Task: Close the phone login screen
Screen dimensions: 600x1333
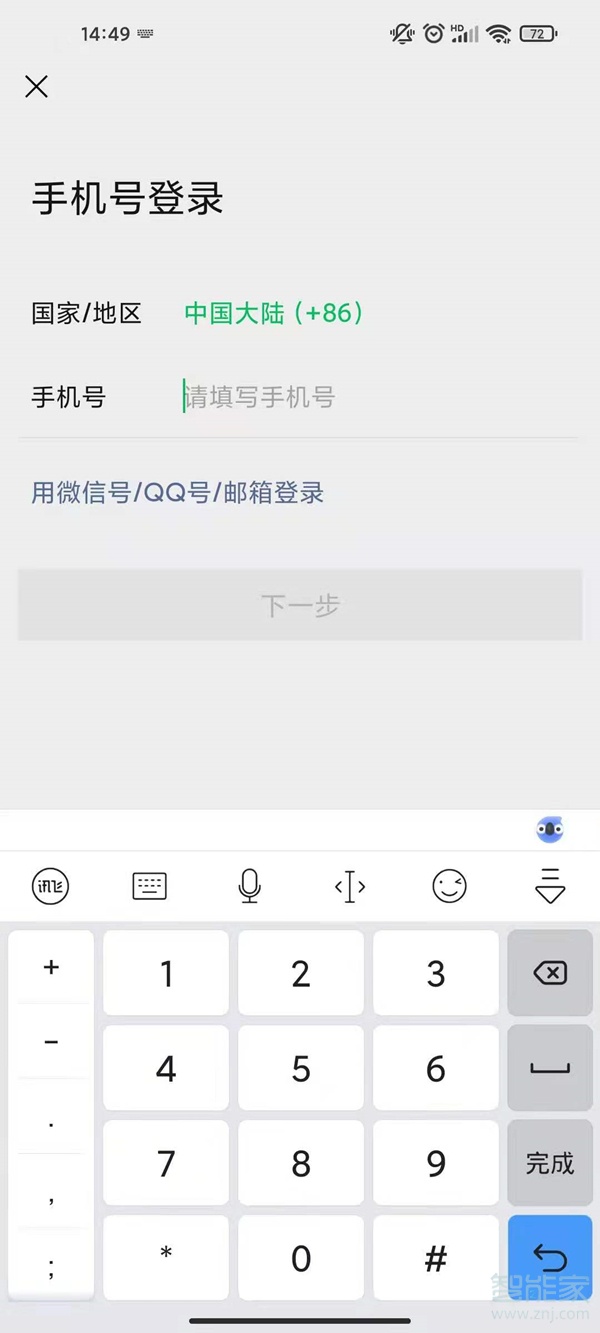Action: click(x=36, y=87)
